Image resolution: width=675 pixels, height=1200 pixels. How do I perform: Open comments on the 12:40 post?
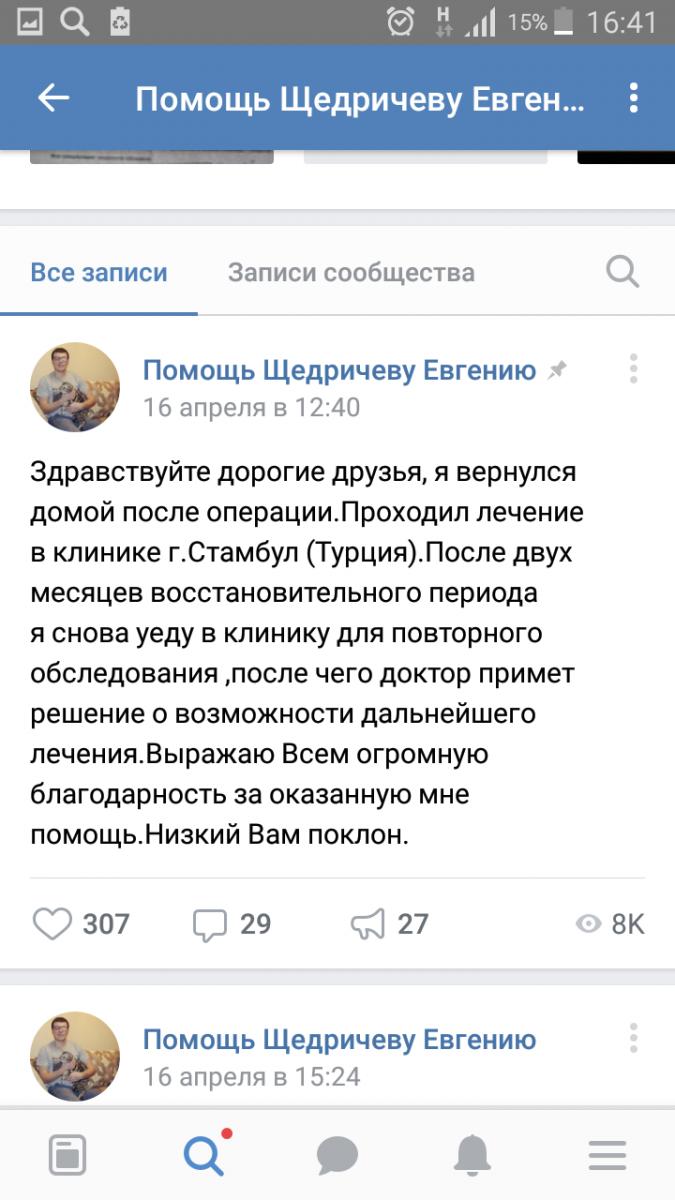pyautogui.click(x=210, y=924)
